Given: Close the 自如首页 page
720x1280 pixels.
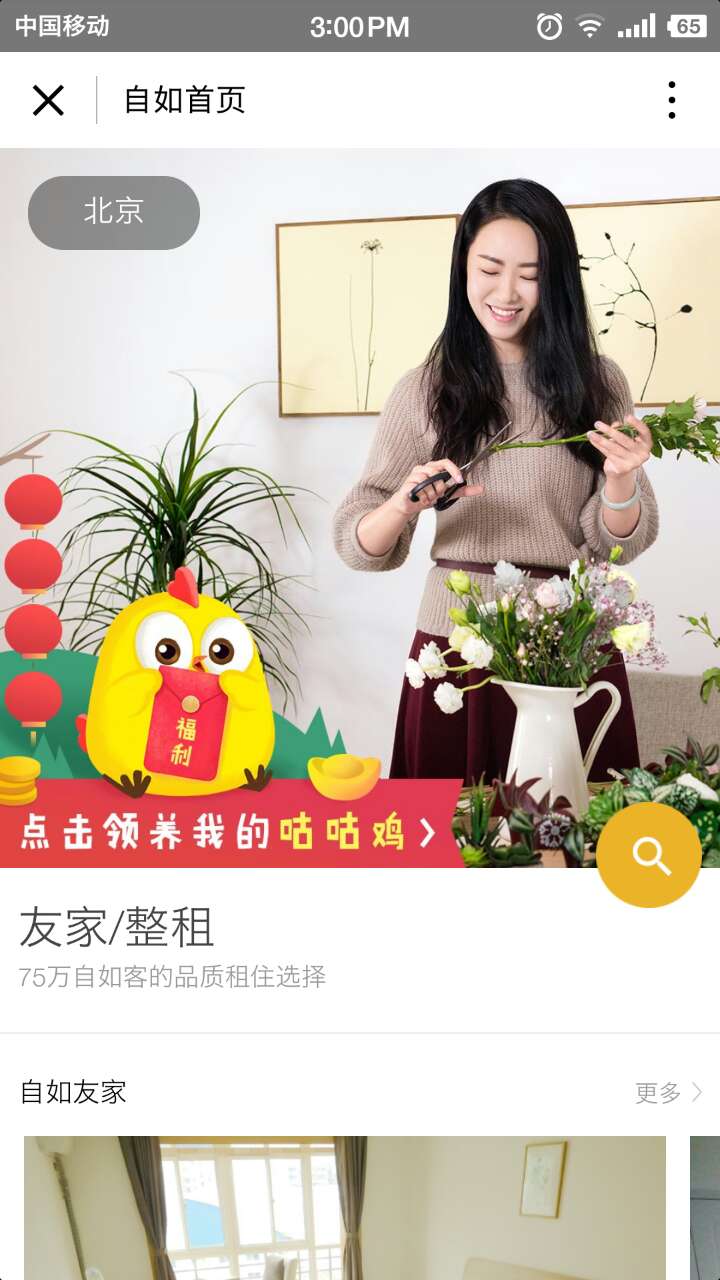Looking at the screenshot, I should click(x=48, y=100).
